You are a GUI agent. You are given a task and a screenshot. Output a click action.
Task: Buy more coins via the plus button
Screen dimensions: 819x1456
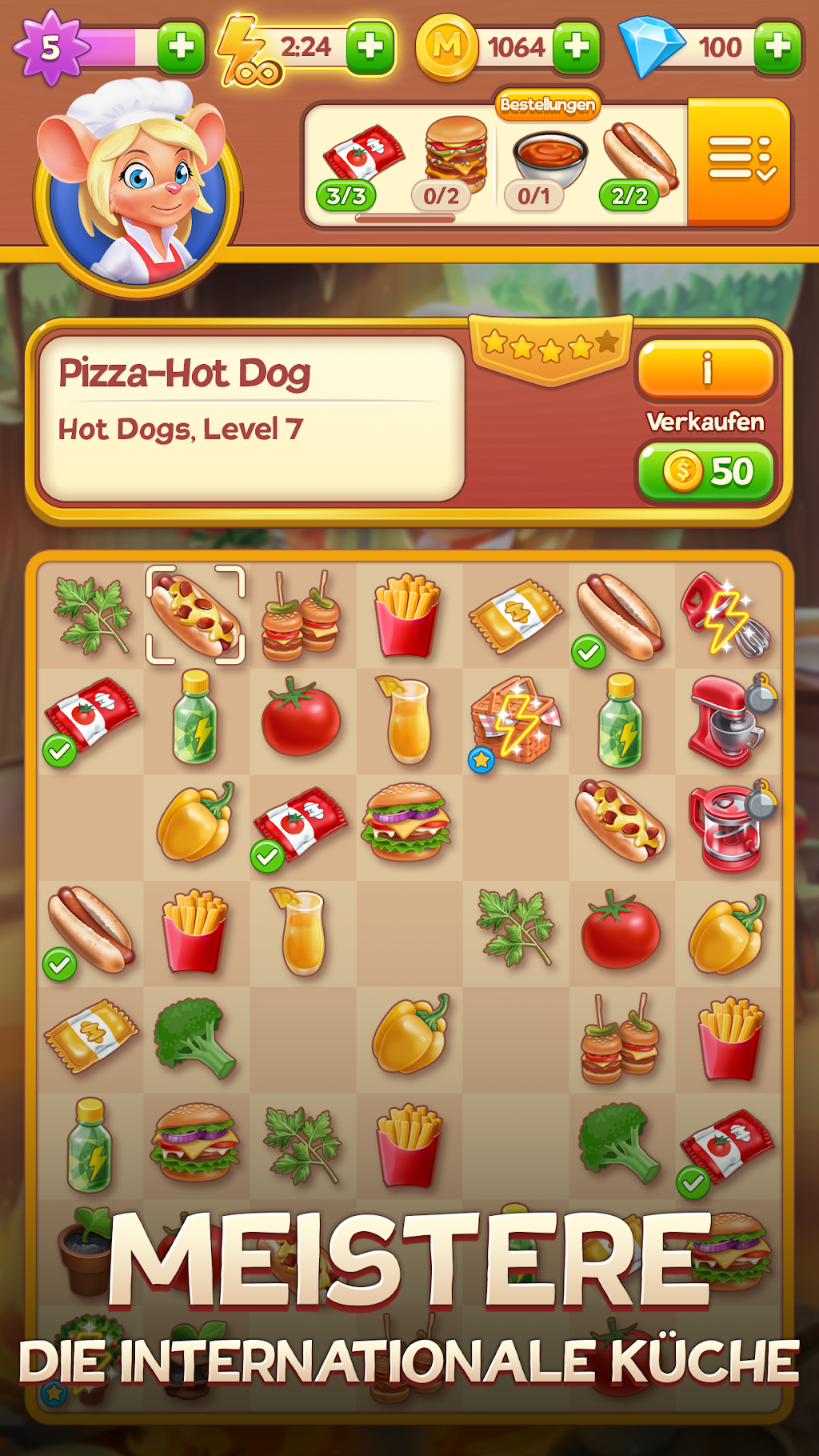pyautogui.click(x=577, y=47)
